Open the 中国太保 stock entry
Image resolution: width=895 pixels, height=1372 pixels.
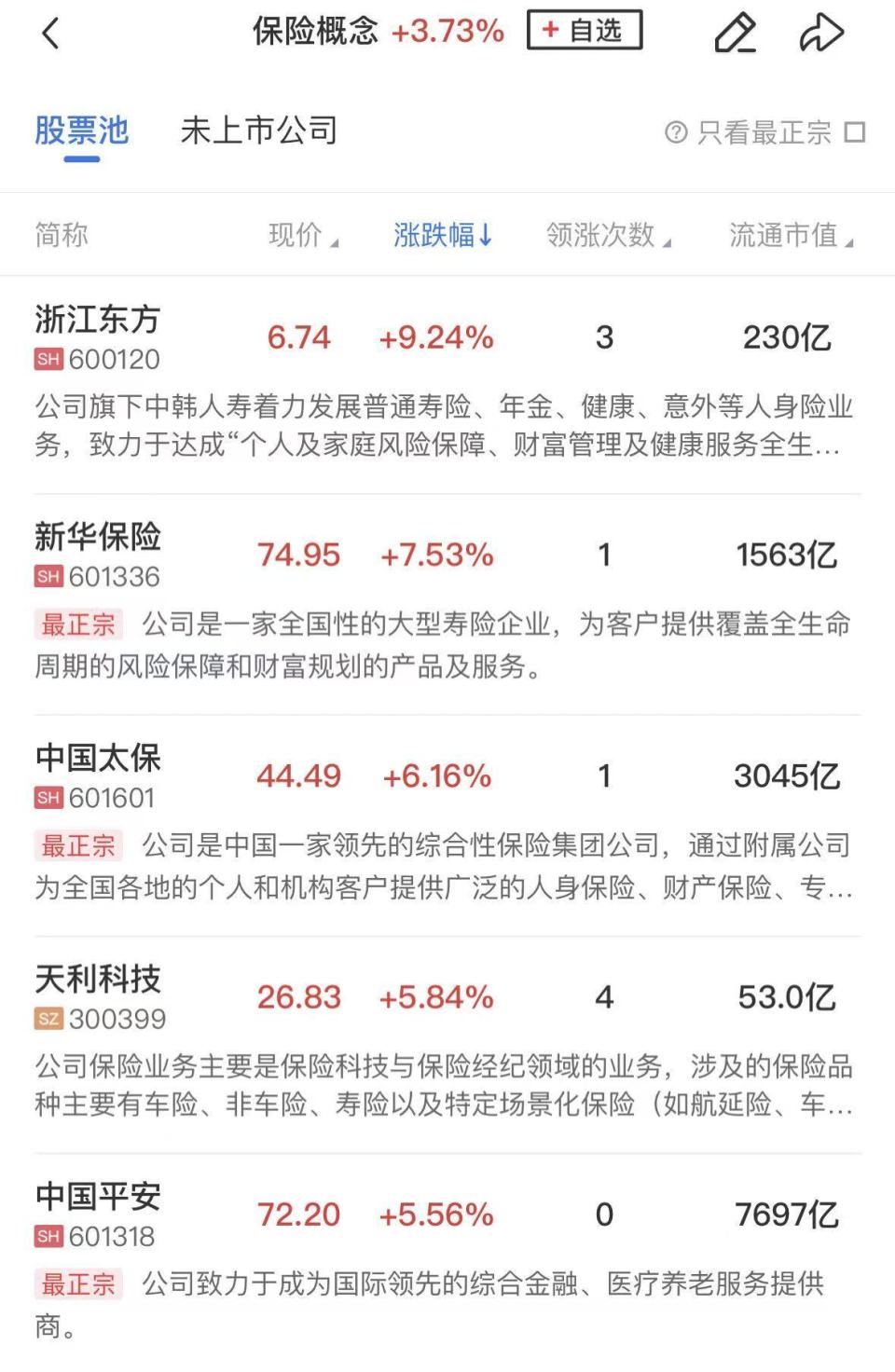[x=97, y=760]
